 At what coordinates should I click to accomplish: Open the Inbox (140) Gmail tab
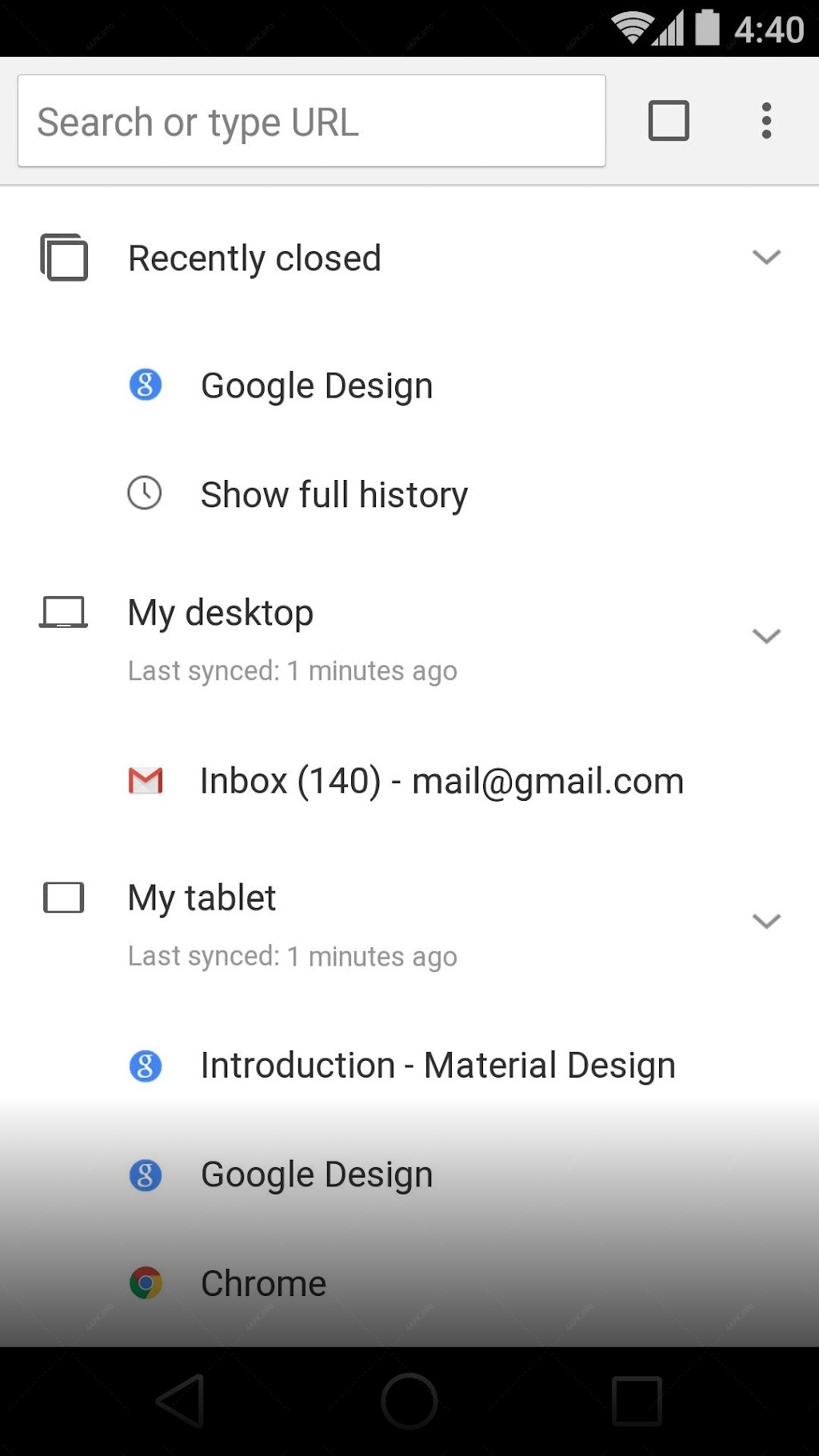click(x=409, y=781)
